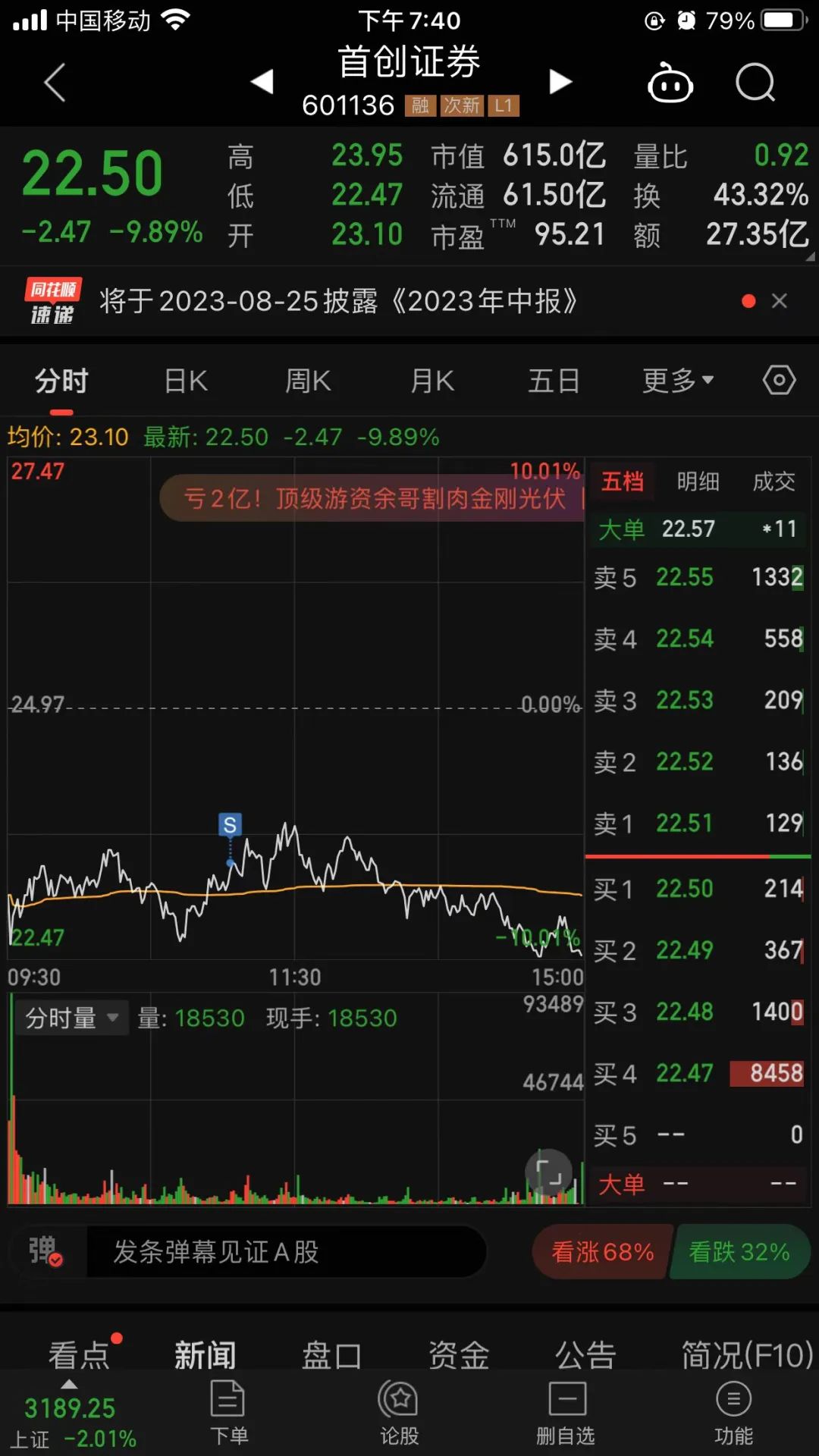
Task: Remove the stock via 删自选
Action: tap(566, 1412)
